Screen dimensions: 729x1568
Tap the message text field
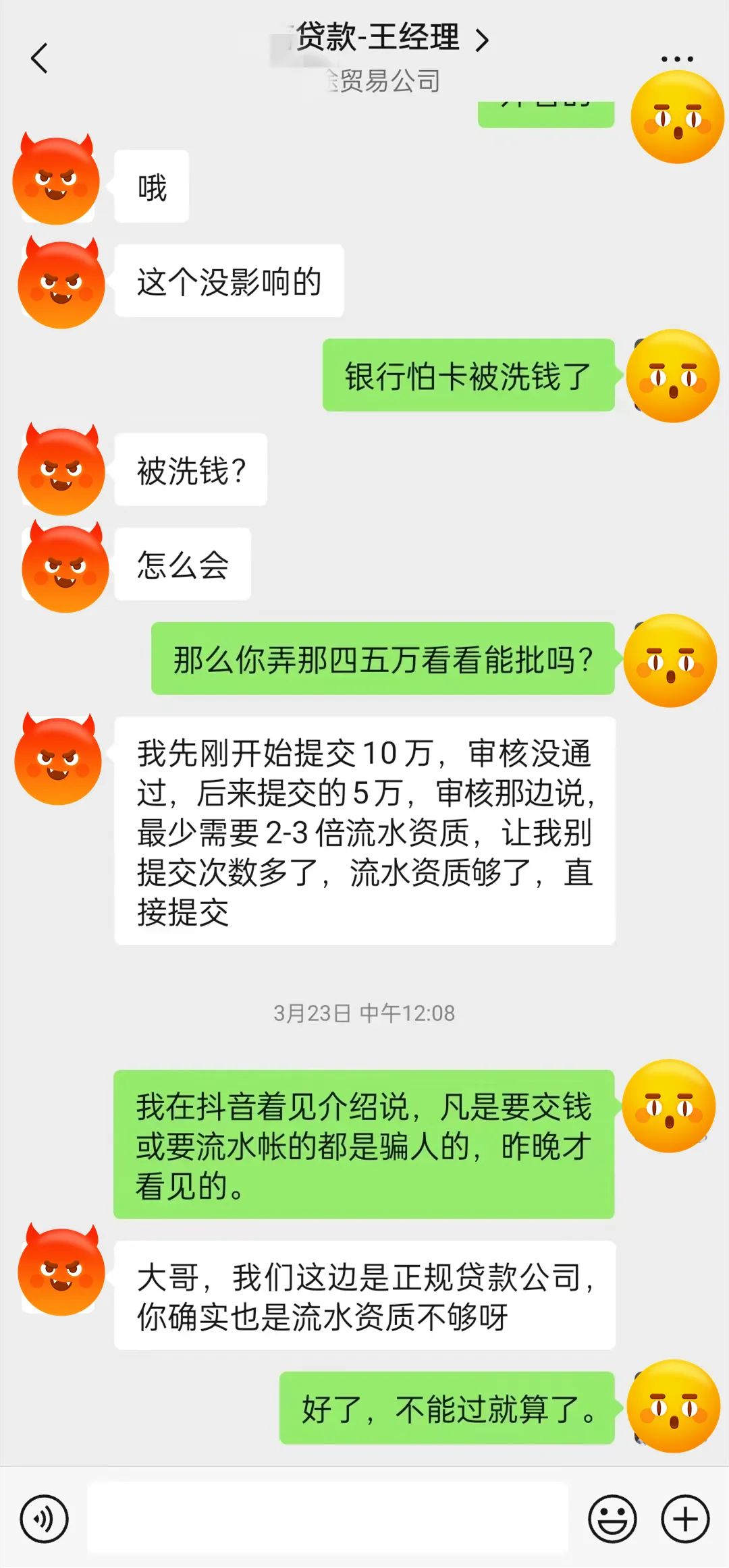pos(328,1518)
